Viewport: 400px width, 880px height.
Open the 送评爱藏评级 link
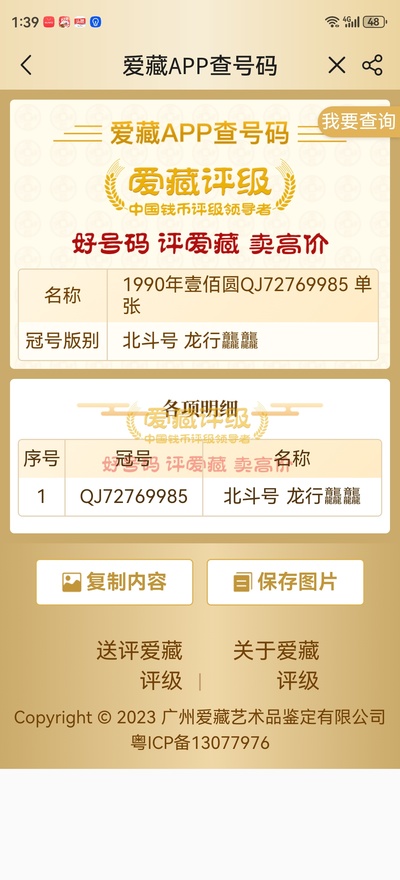click(x=139, y=666)
